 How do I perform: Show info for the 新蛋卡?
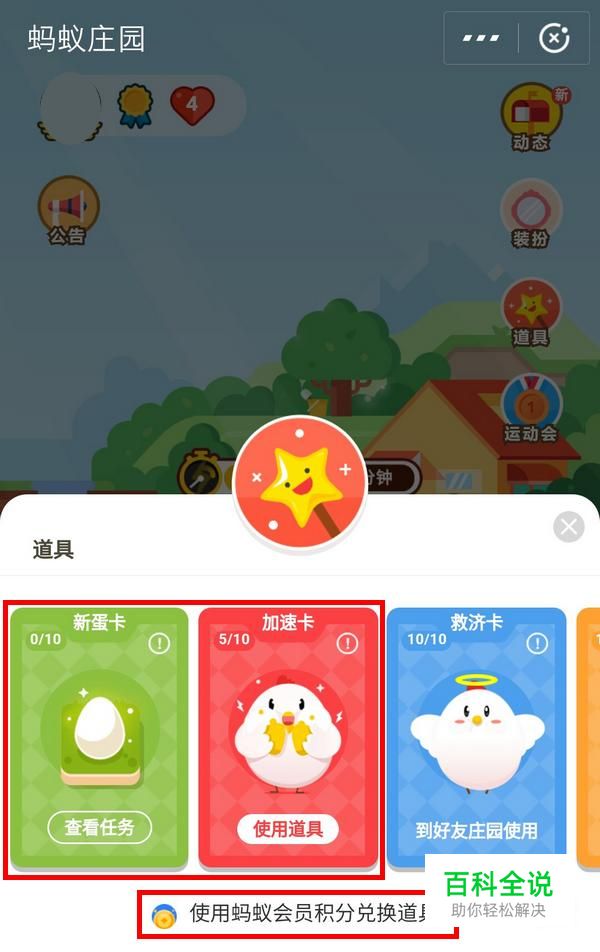click(x=160, y=643)
